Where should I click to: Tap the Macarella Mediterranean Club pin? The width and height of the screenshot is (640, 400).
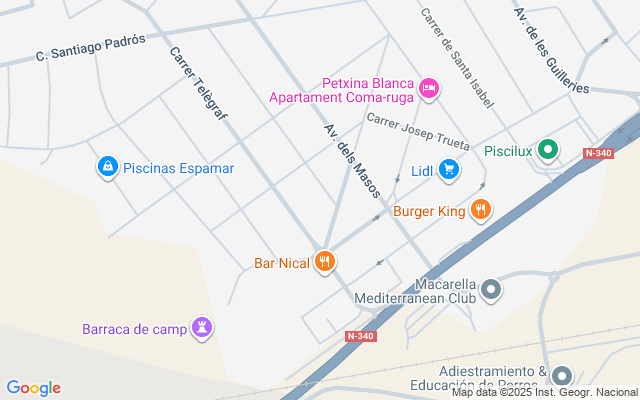[490, 290]
